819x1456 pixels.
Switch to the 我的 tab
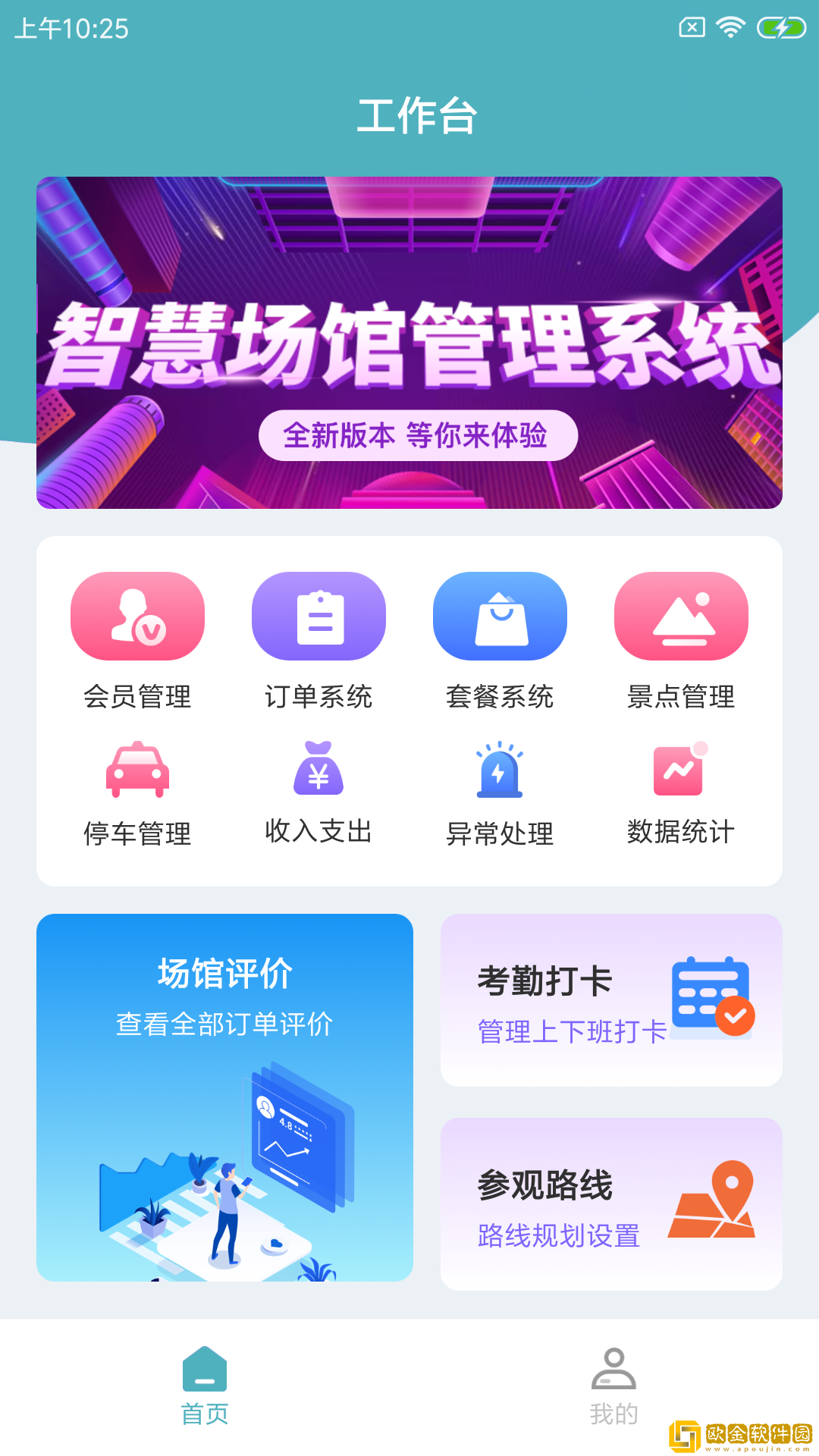[x=613, y=1385]
